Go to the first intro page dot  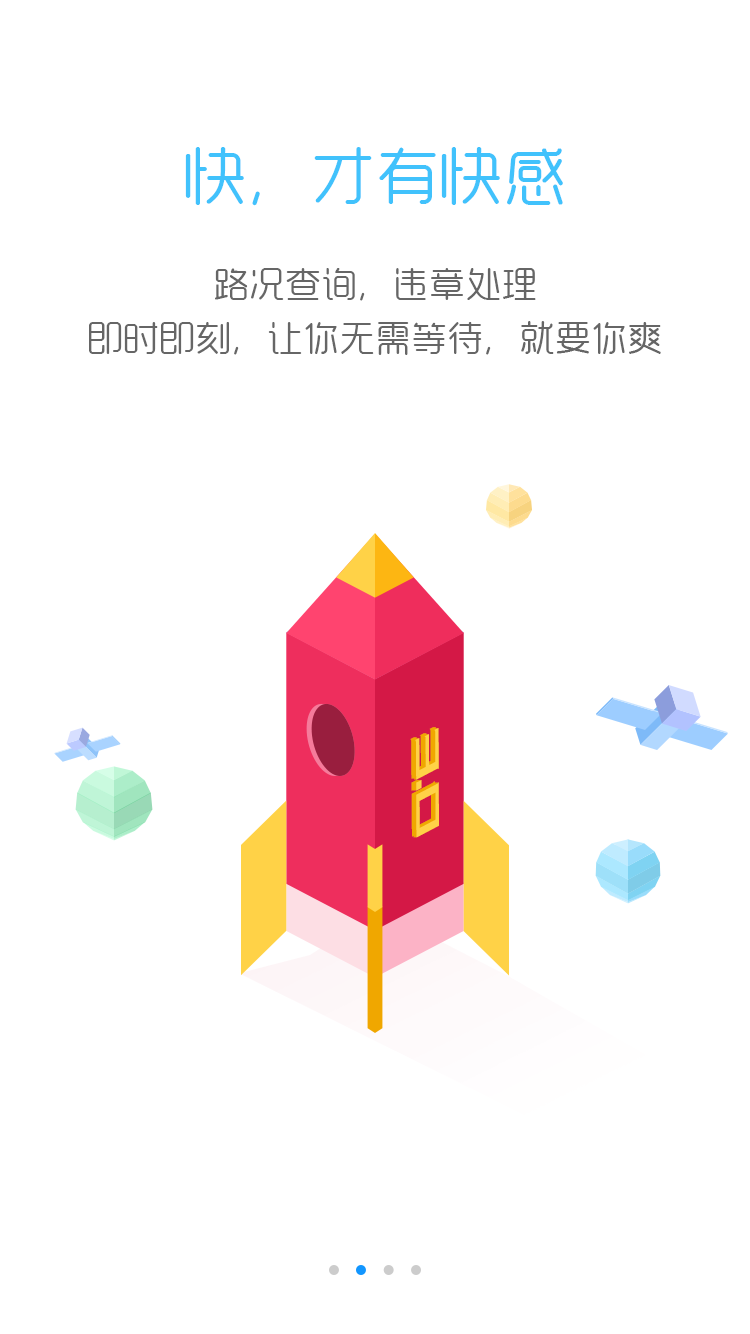334,1270
